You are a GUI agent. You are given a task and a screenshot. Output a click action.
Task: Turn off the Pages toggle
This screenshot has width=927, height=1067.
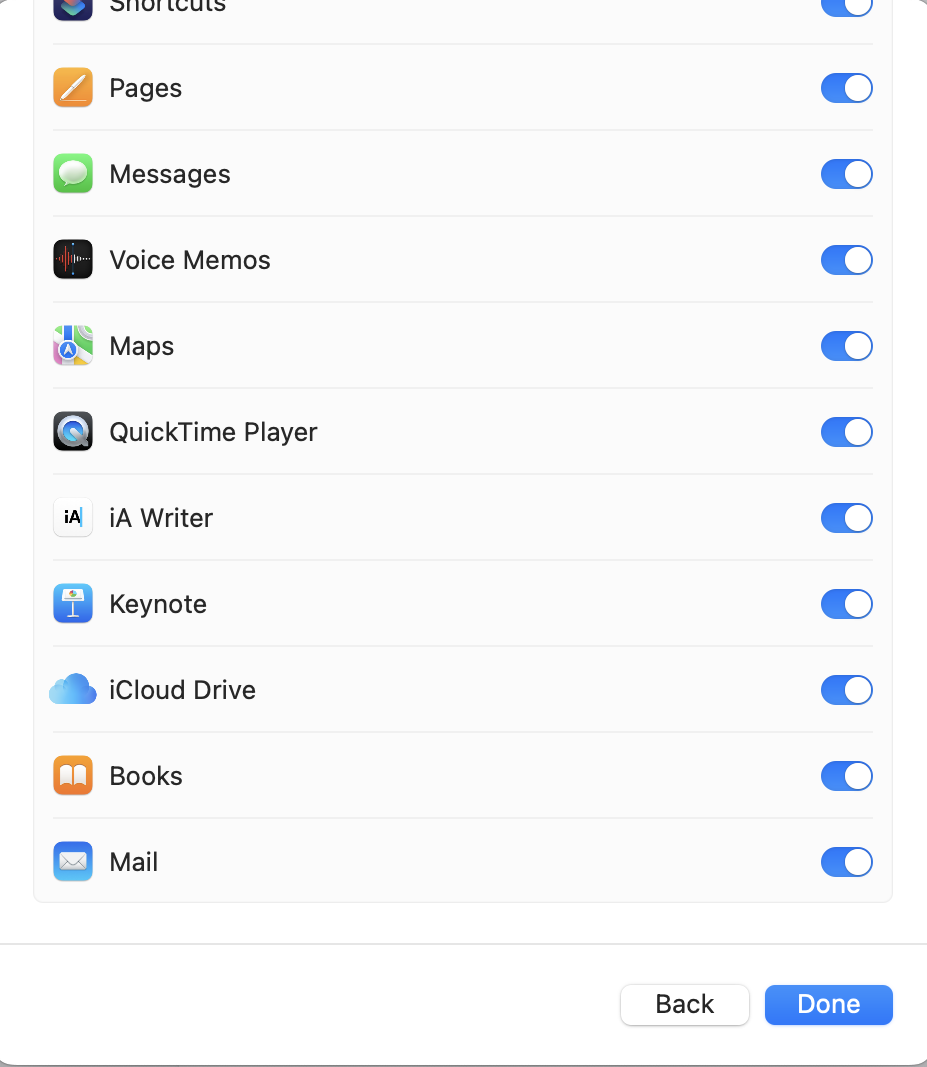[x=847, y=88]
